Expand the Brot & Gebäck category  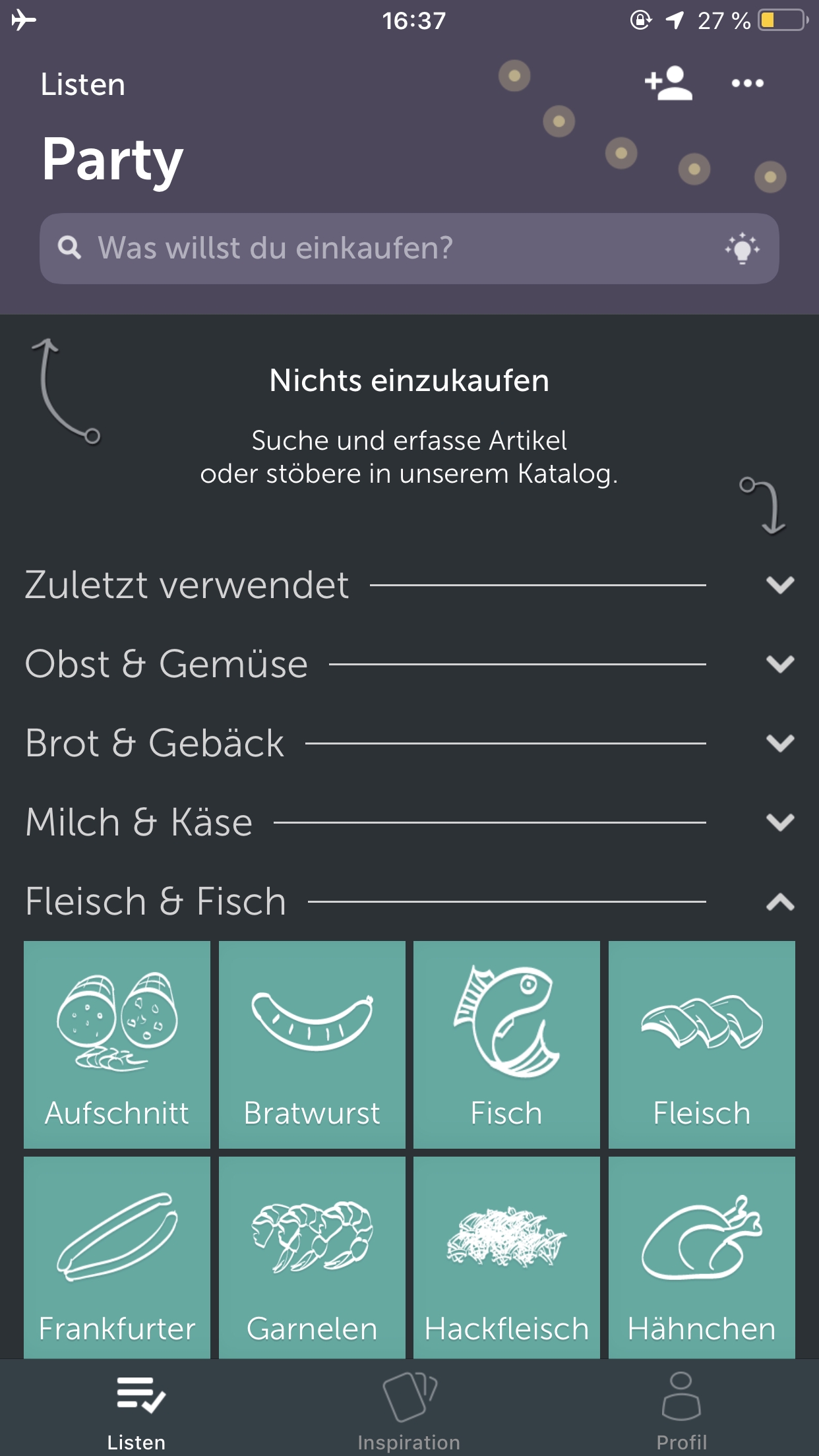click(780, 743)
